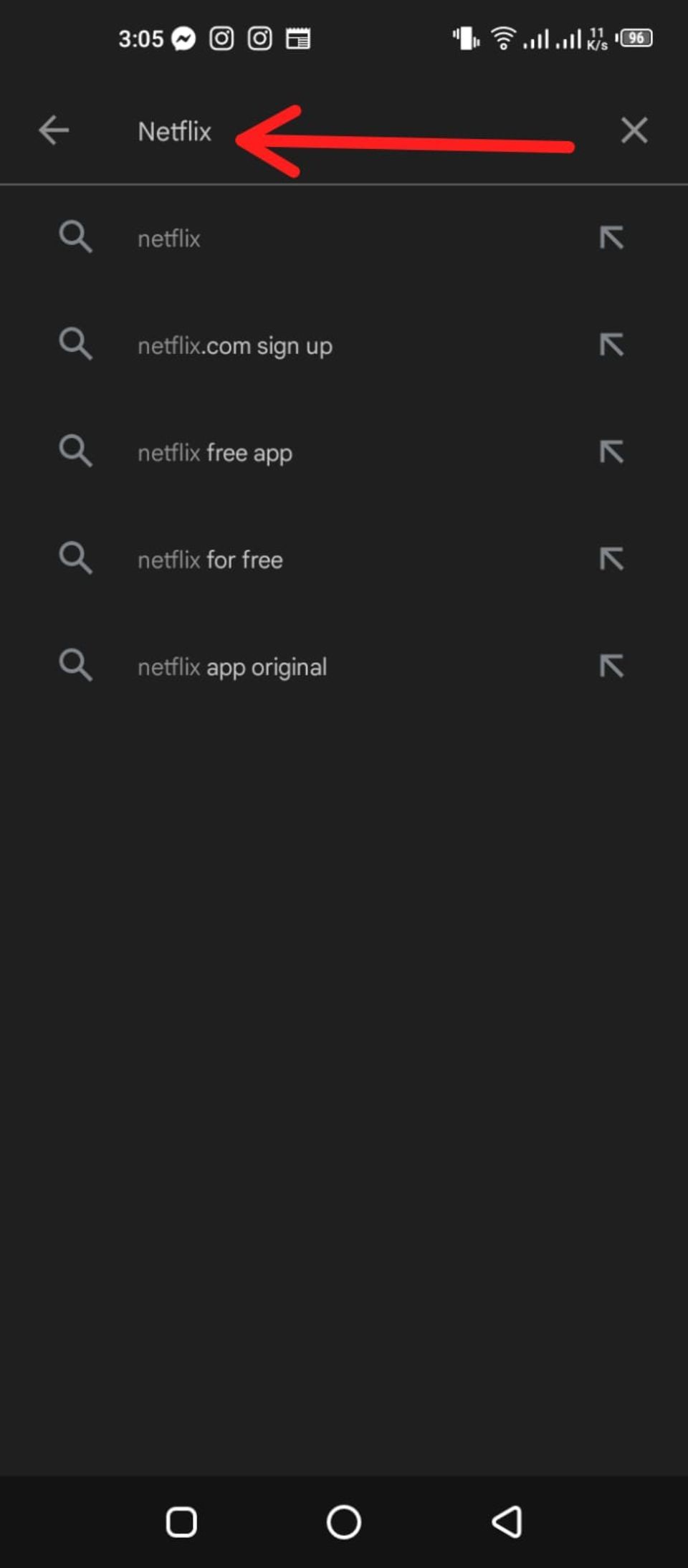Open recent apps from navigation bar
The height and width of the screenshot is (1568, 688).
pos(181,1521)
